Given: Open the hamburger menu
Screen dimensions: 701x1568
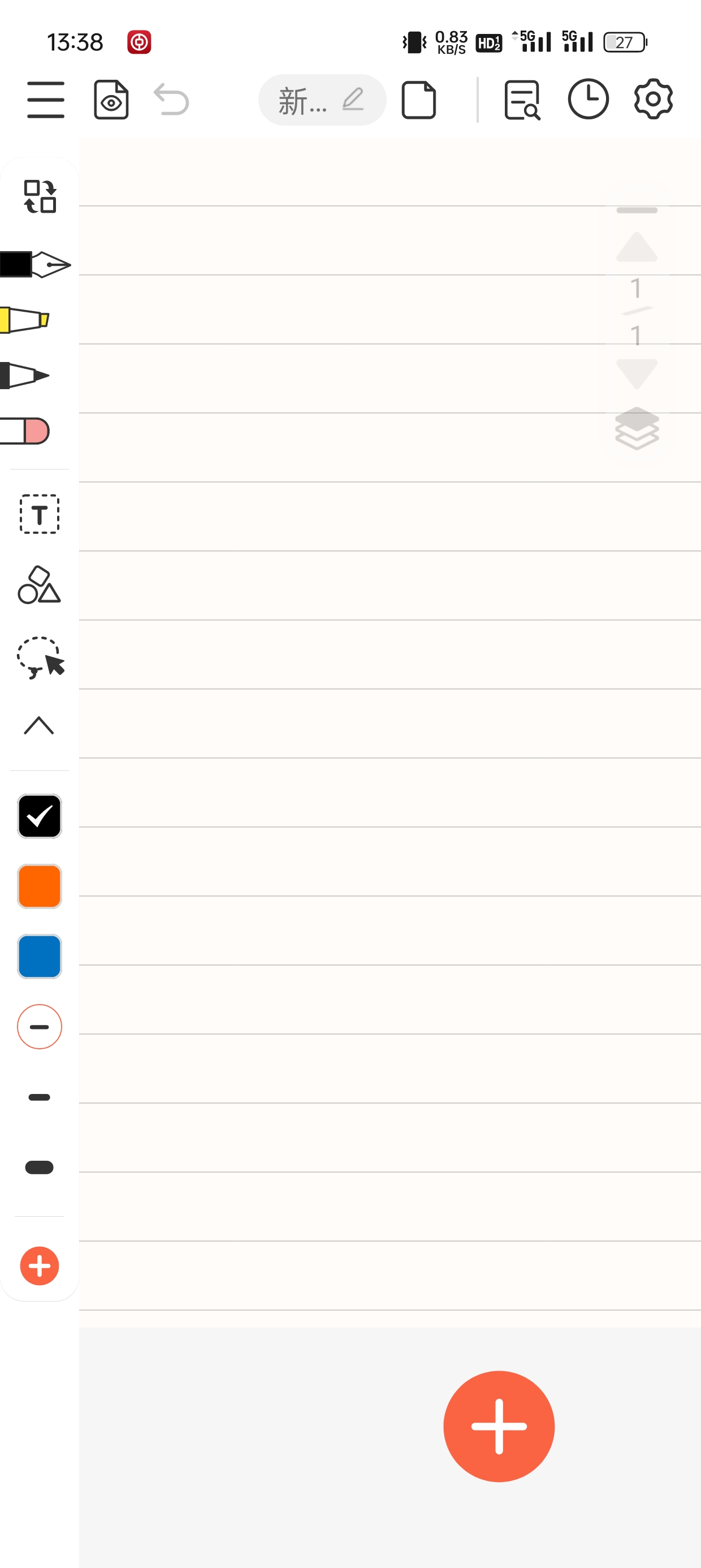Looking at the screenshot, I should [46, 100].
